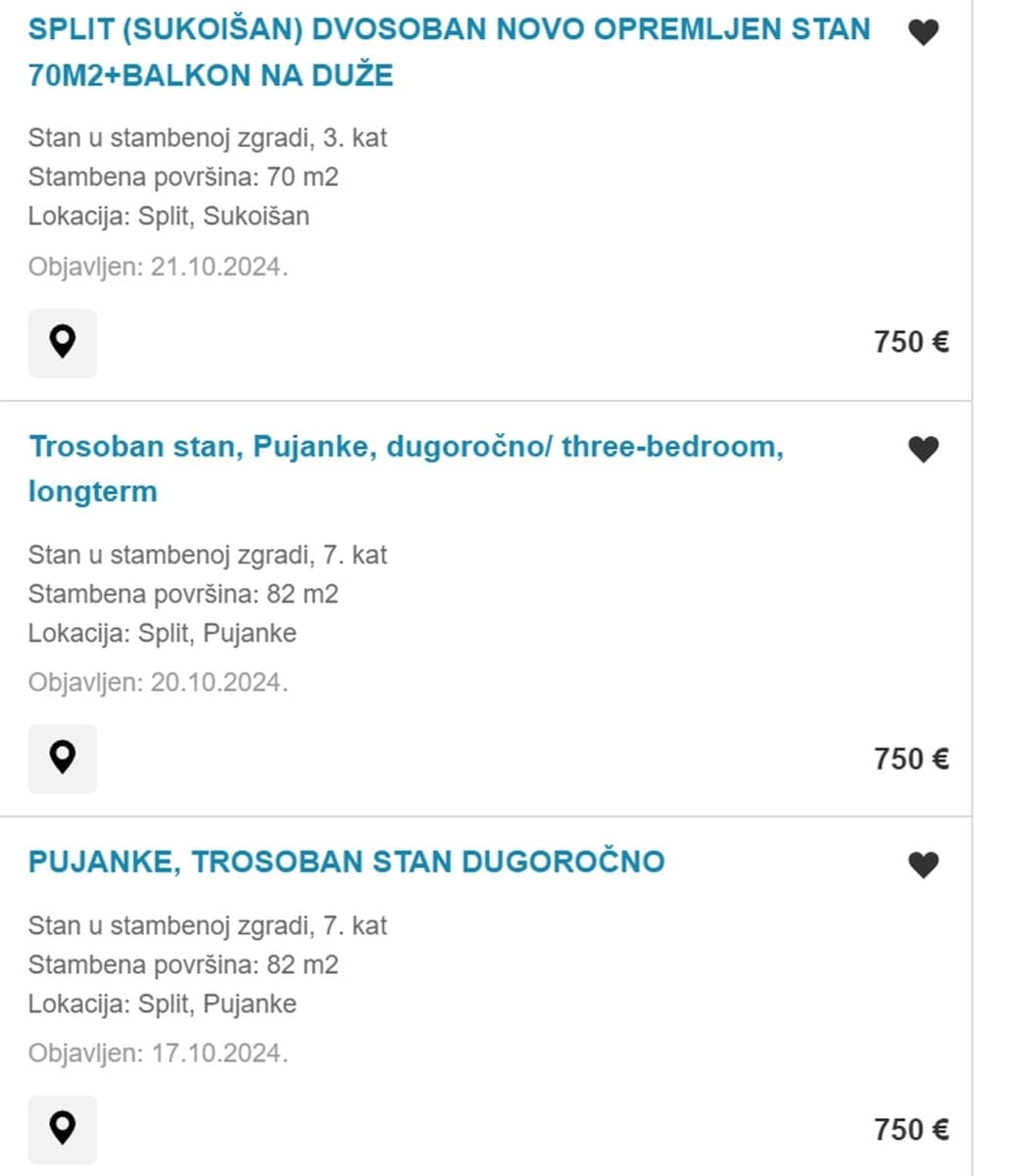Open the "PUJANKE, TROSOBAN STAN DUGOROČNO" listing

[x=347, y=862]
